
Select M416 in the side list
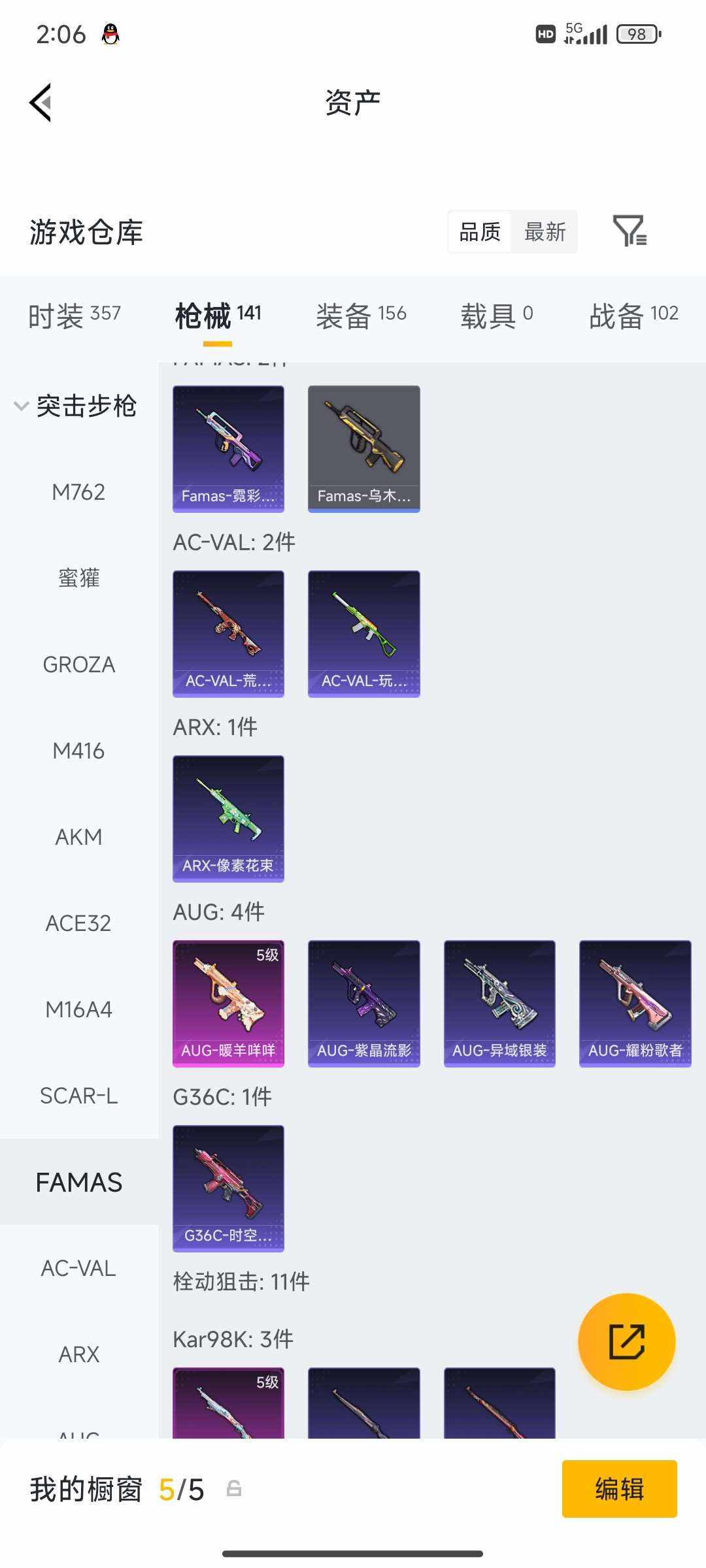tap(78, 751)
